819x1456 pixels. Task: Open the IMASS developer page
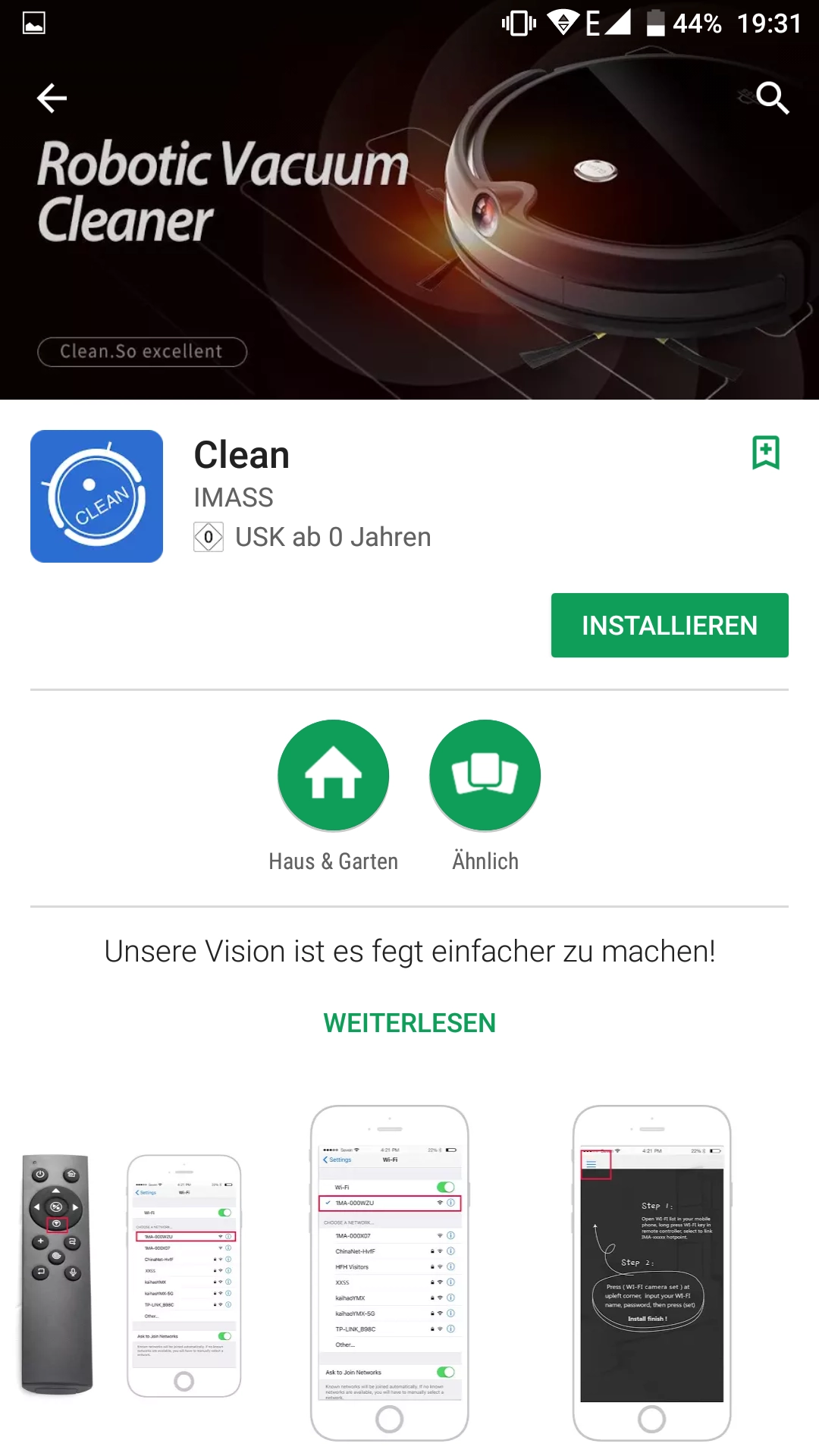click(x=233, y=497)
